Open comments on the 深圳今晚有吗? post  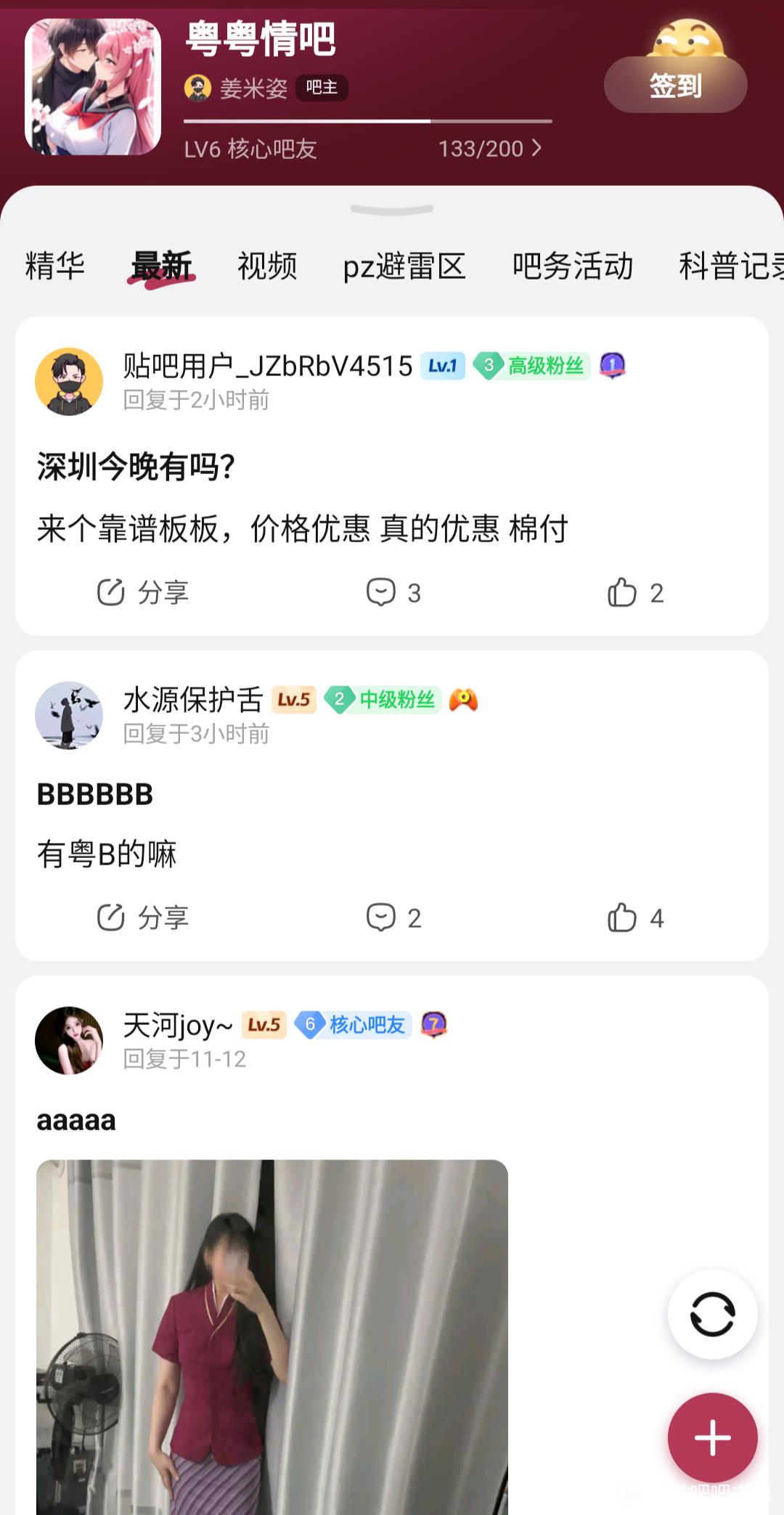pyautogui.click(x=393, y=592)
